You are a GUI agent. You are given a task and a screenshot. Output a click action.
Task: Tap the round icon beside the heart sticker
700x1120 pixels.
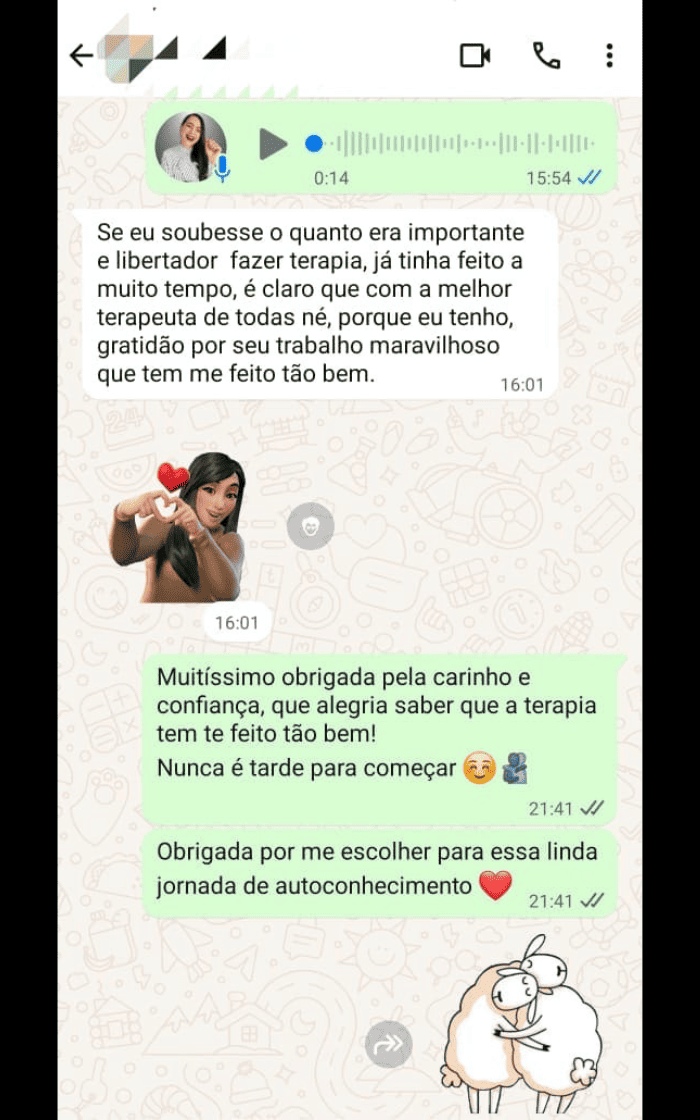(x=310, y=526)
